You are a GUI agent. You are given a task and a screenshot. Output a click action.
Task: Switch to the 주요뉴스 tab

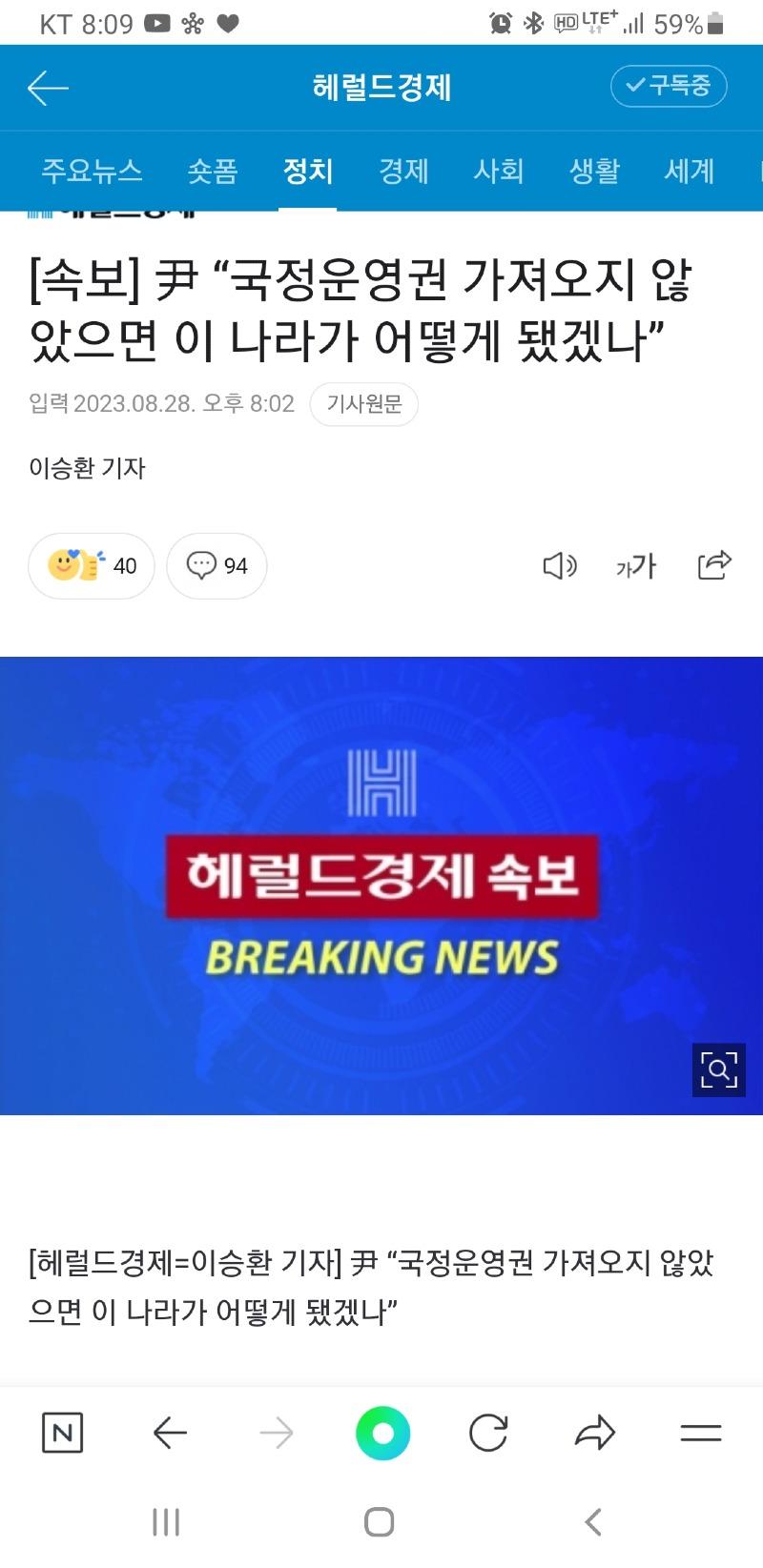coord(92,171)
